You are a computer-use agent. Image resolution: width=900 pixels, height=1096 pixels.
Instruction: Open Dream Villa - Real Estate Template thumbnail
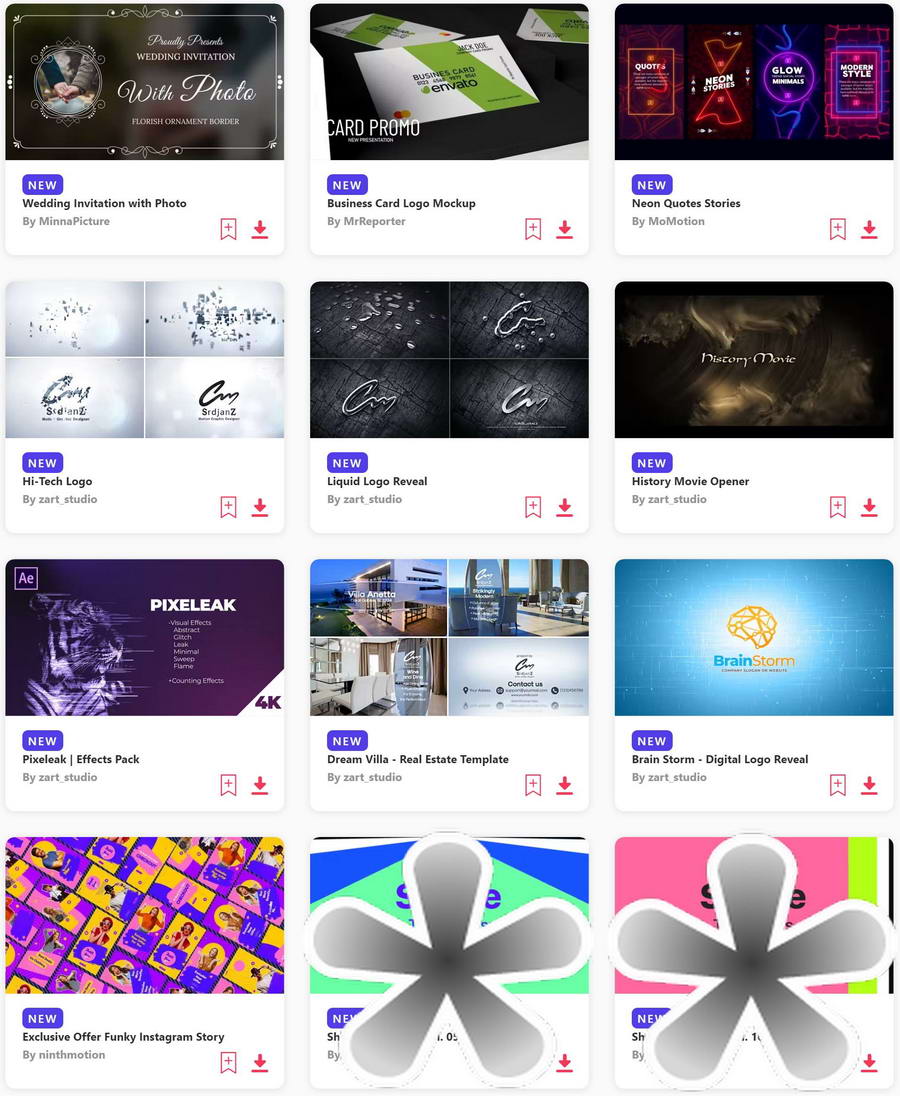pos(449,638)
